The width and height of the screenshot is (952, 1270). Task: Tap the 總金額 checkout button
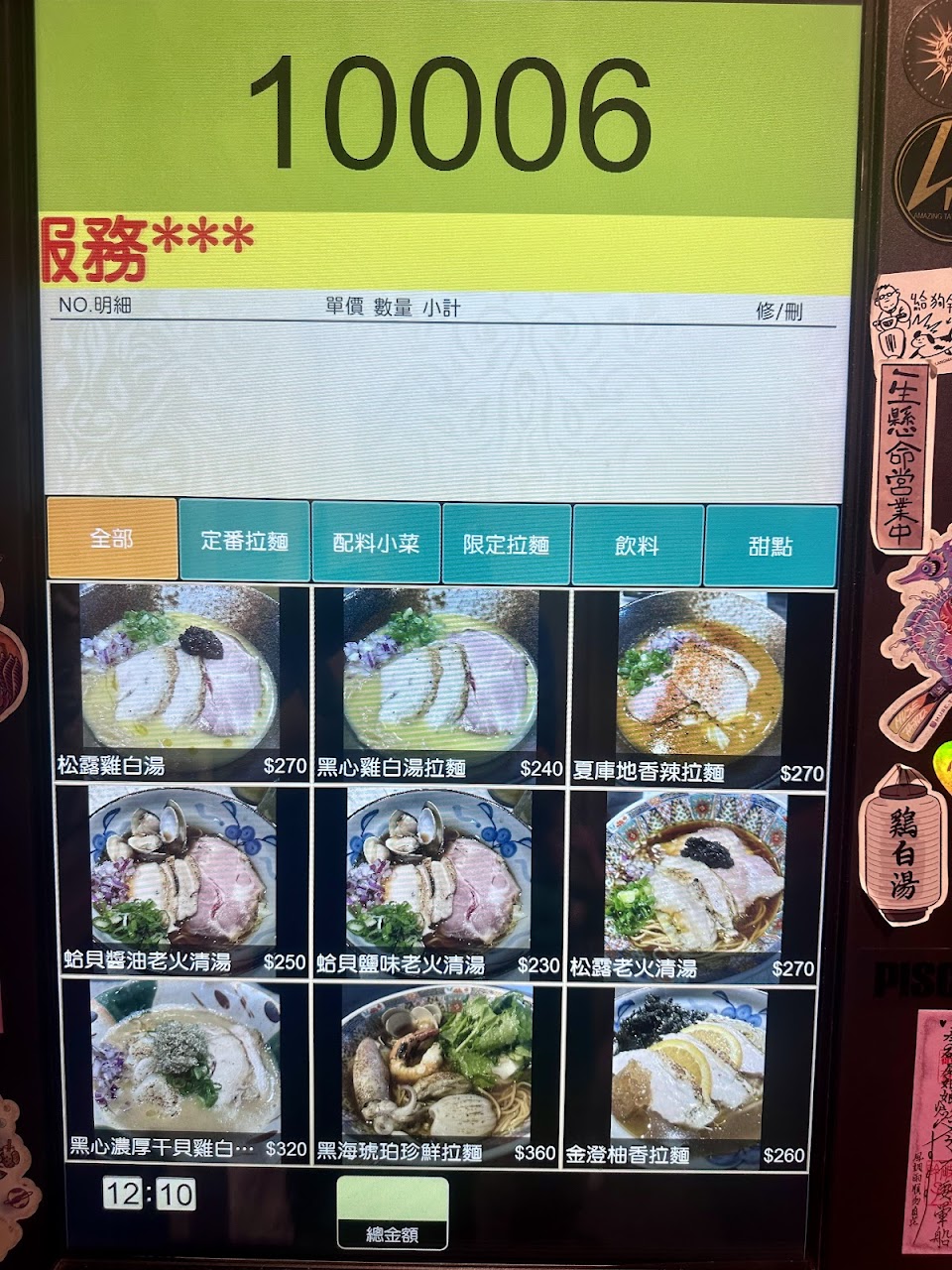click(x=393, y=1211)
